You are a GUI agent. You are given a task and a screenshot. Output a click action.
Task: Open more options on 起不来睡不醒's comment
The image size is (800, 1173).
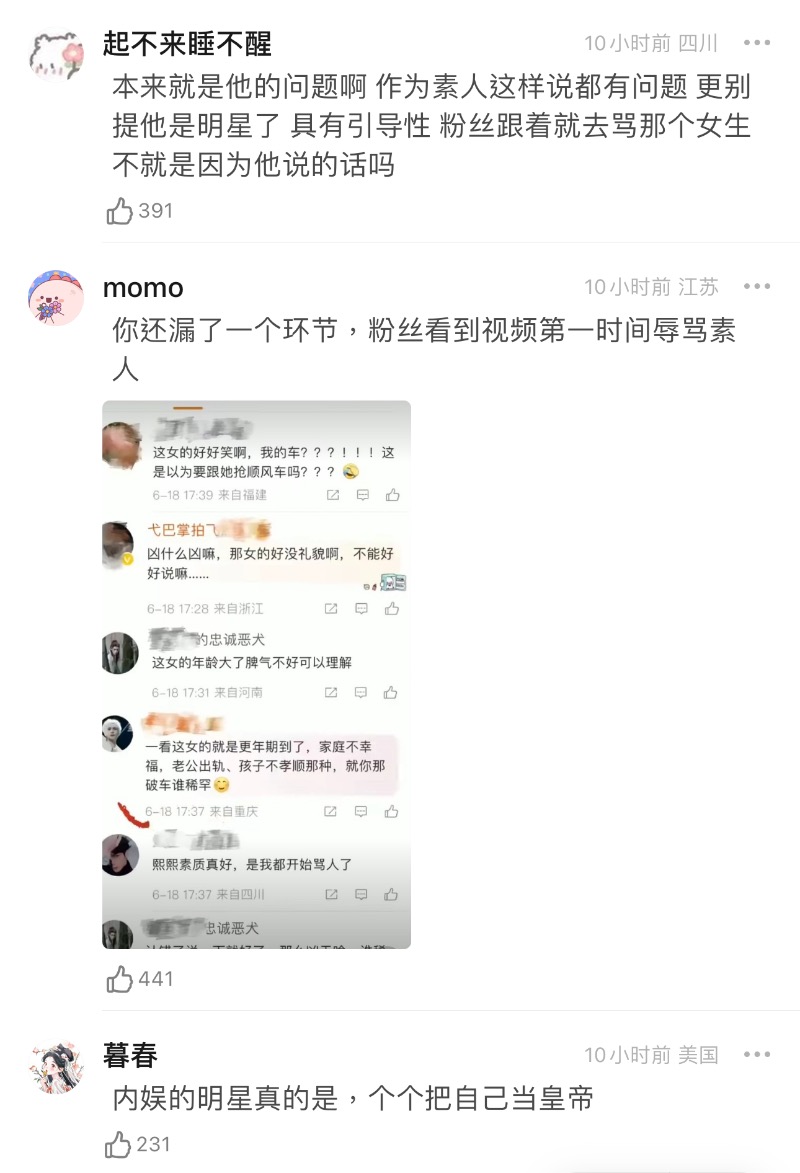(x=757, y=43)
